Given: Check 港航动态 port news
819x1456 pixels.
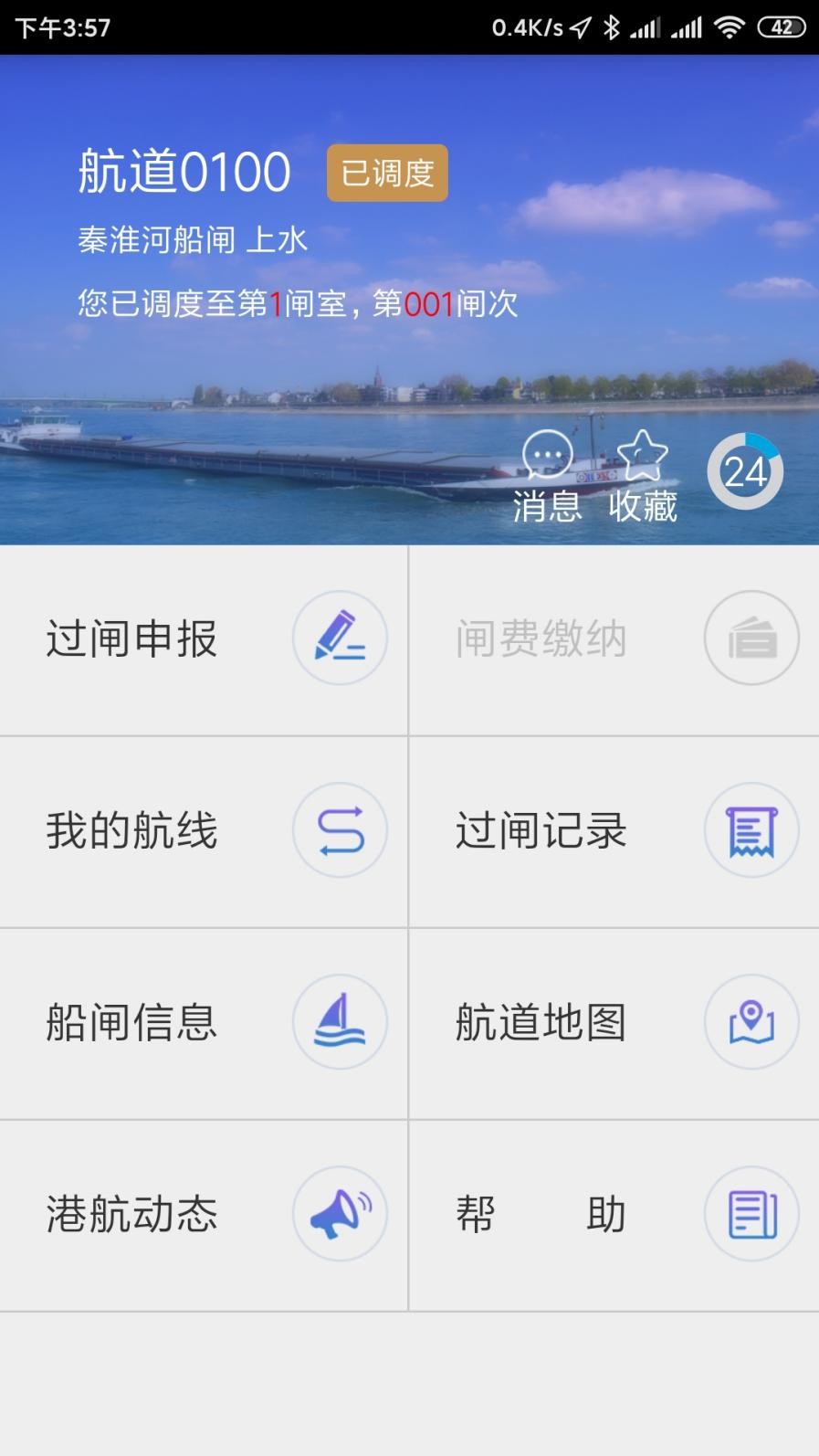Looking at the screenshot, I should 204,1215.
